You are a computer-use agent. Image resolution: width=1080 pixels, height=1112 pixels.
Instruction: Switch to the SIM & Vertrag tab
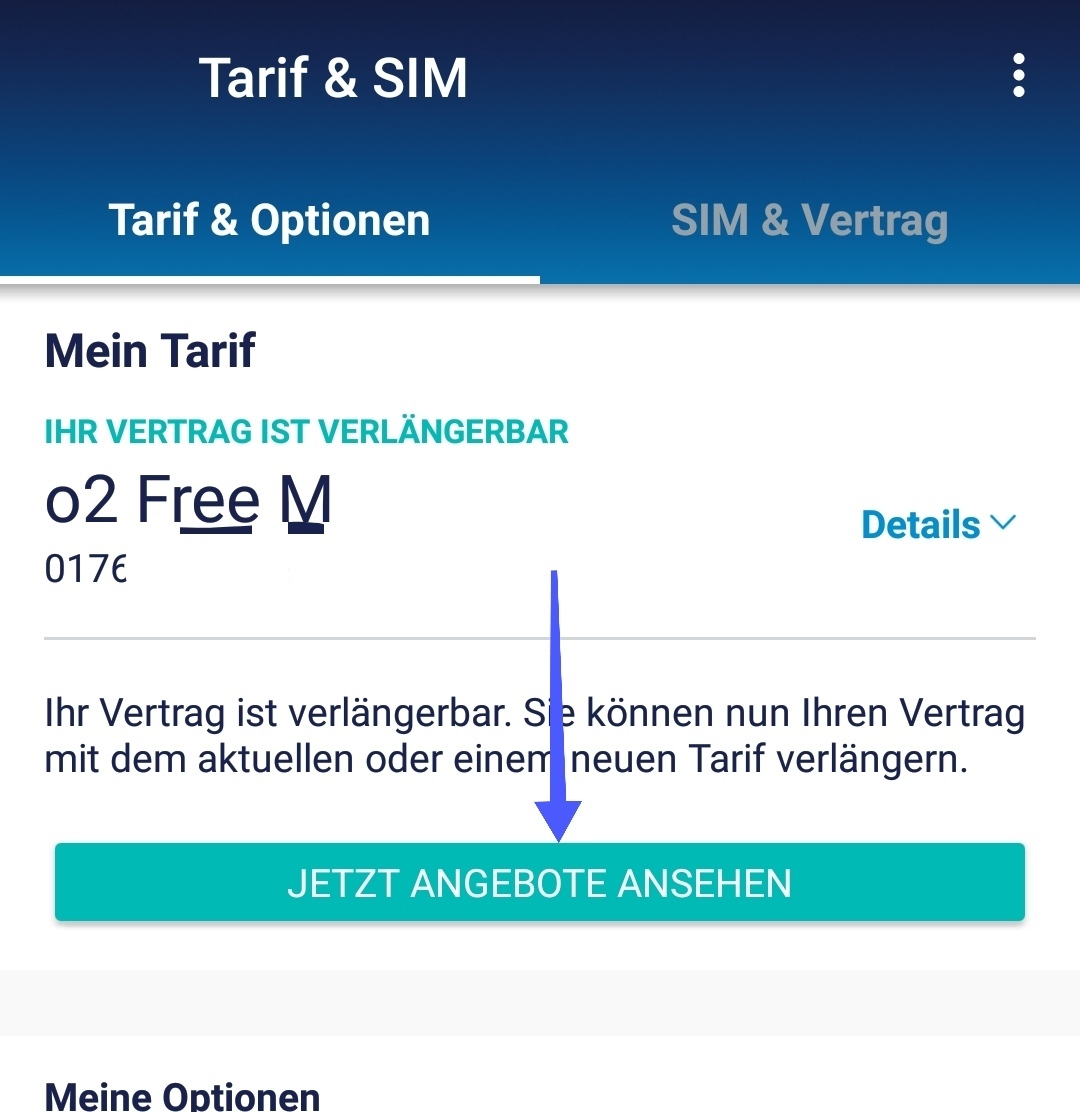(809, 221)
